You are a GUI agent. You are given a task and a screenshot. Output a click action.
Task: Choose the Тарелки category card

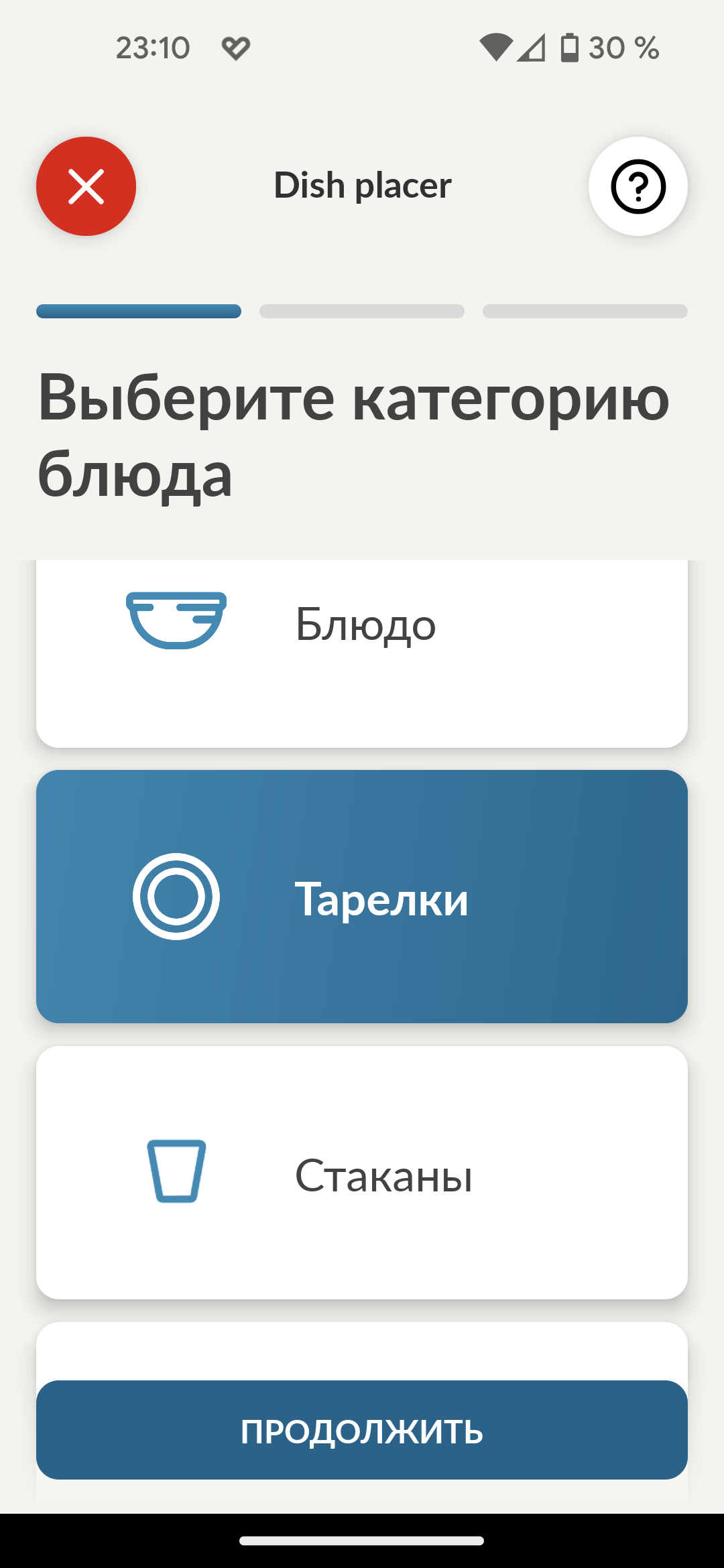(x=362, y=897)
